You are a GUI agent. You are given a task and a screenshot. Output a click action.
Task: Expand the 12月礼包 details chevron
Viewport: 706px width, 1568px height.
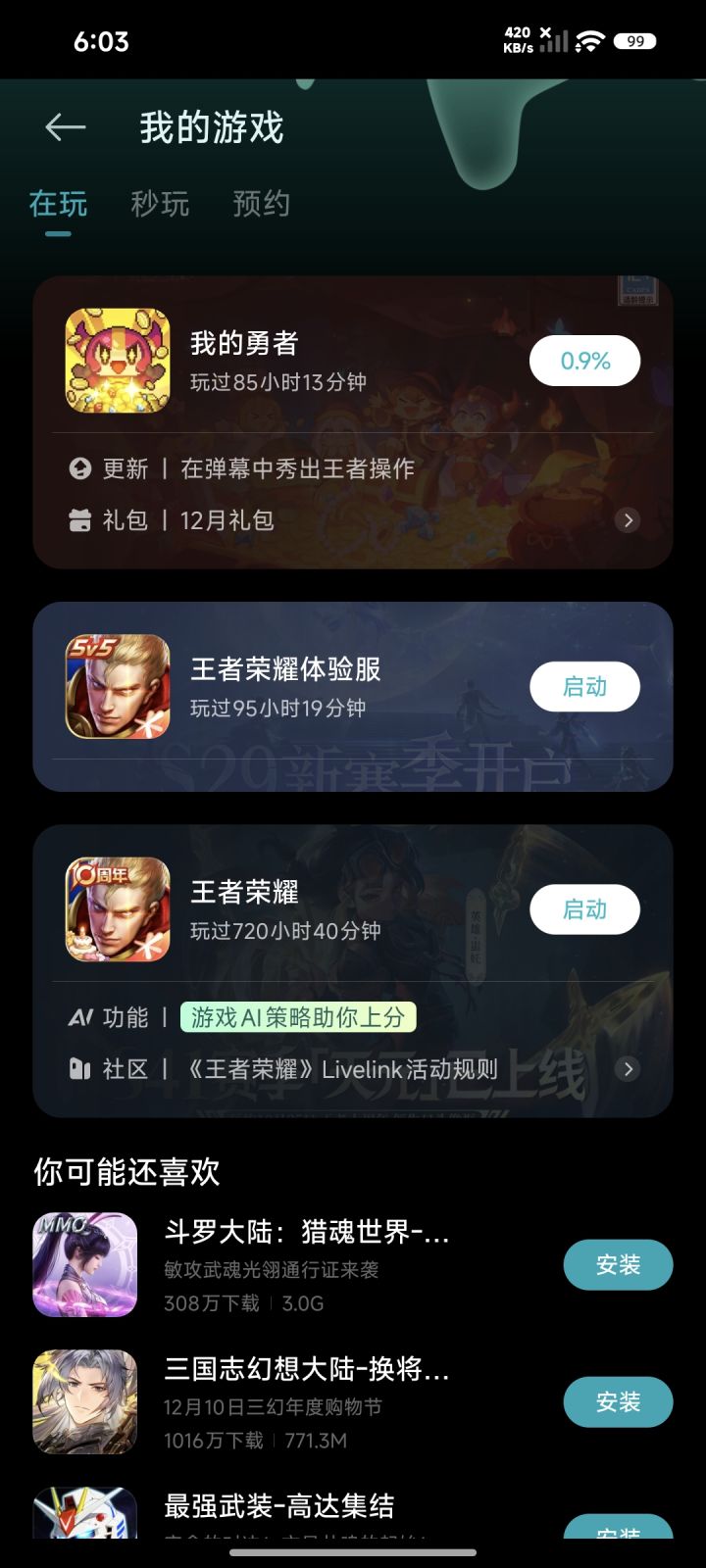click(x=629, y=520)
